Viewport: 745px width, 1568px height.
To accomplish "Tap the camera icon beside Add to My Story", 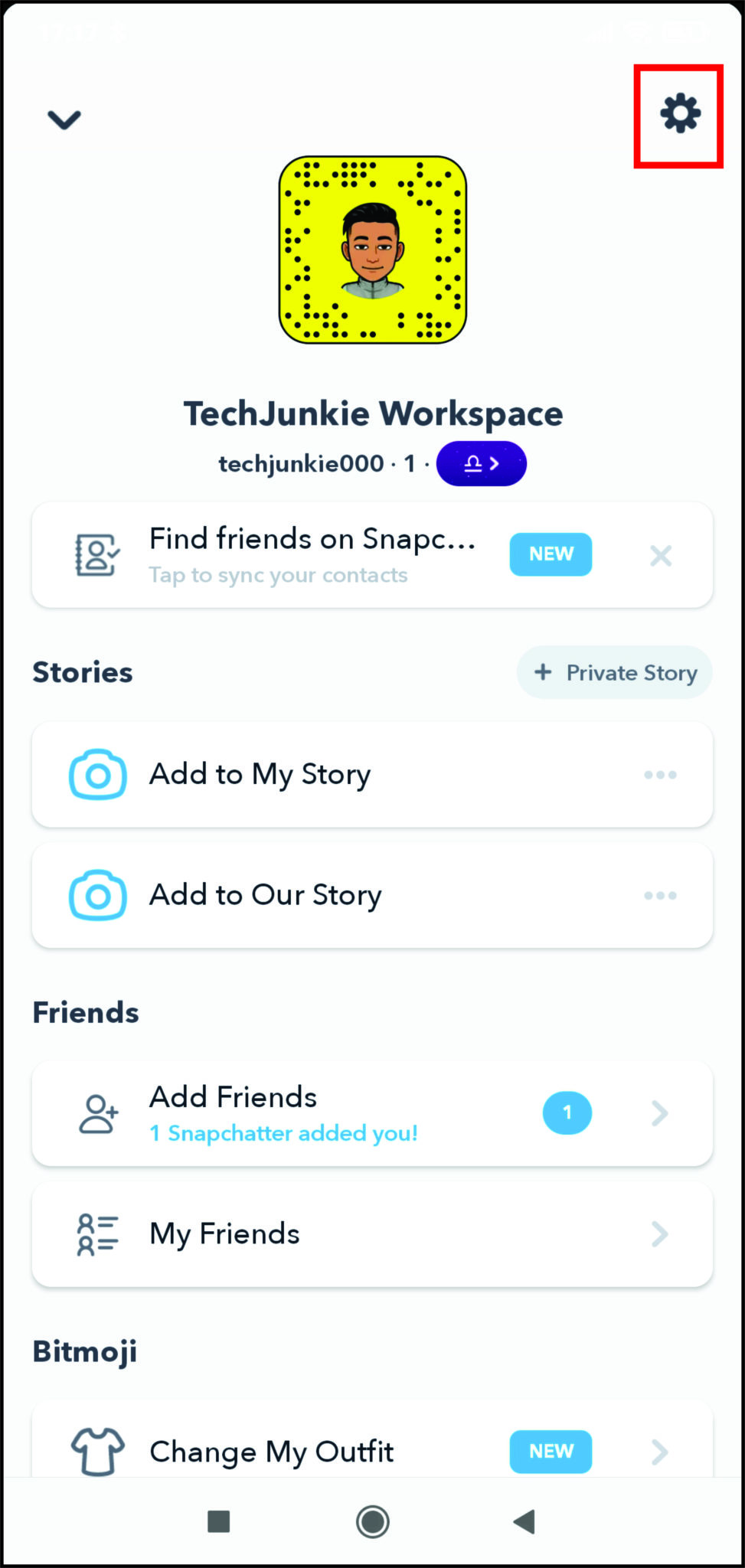I will 98,775.
